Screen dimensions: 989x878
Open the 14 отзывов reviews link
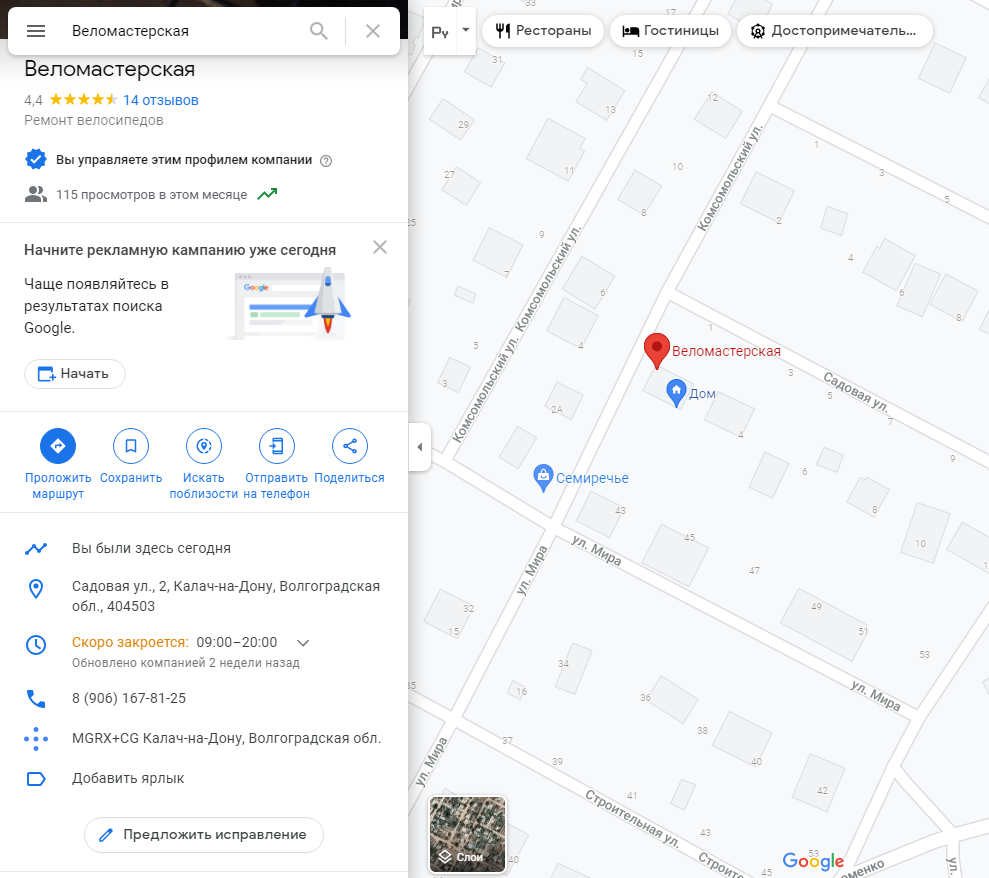coord(161,100)
